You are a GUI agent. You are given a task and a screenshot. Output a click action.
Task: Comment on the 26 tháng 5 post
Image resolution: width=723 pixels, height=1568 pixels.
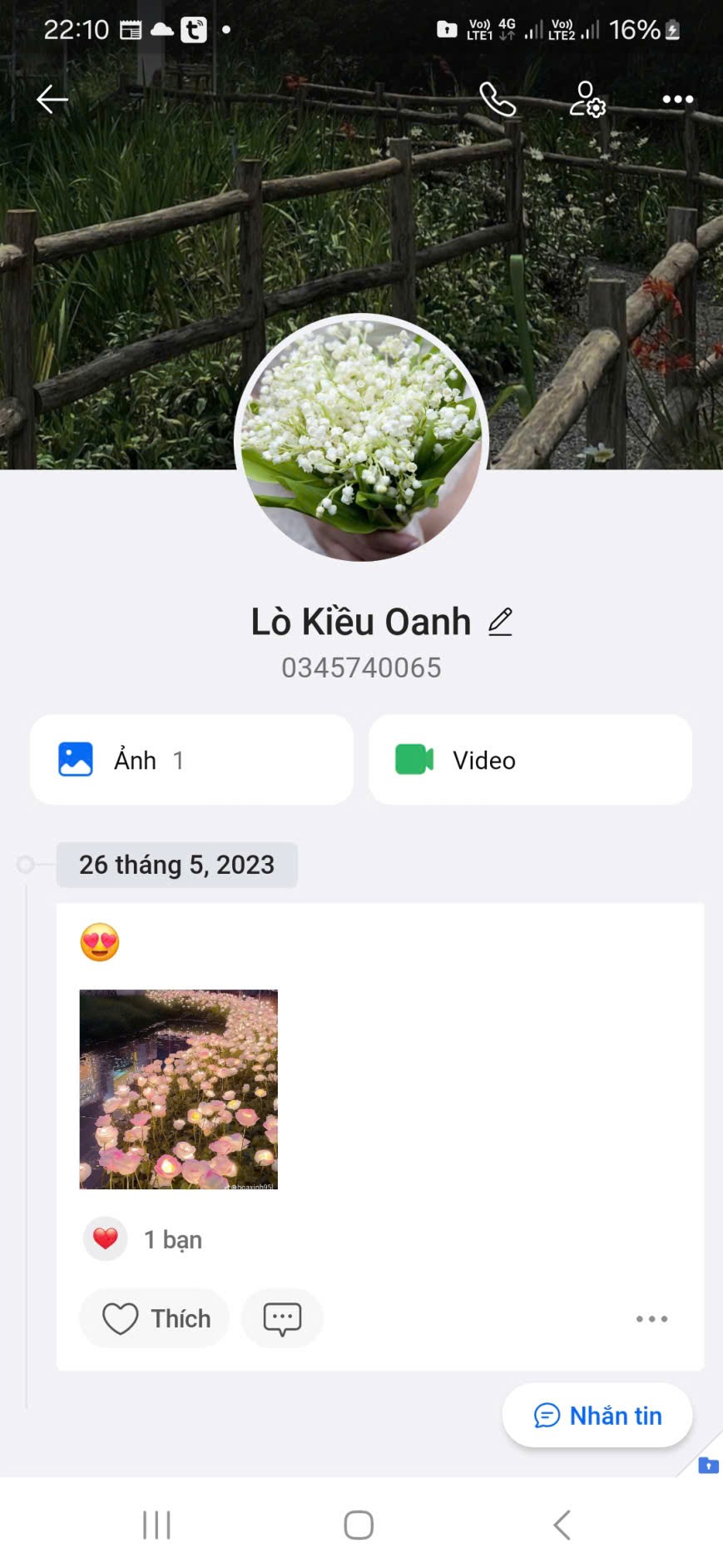pos(282,1318)
